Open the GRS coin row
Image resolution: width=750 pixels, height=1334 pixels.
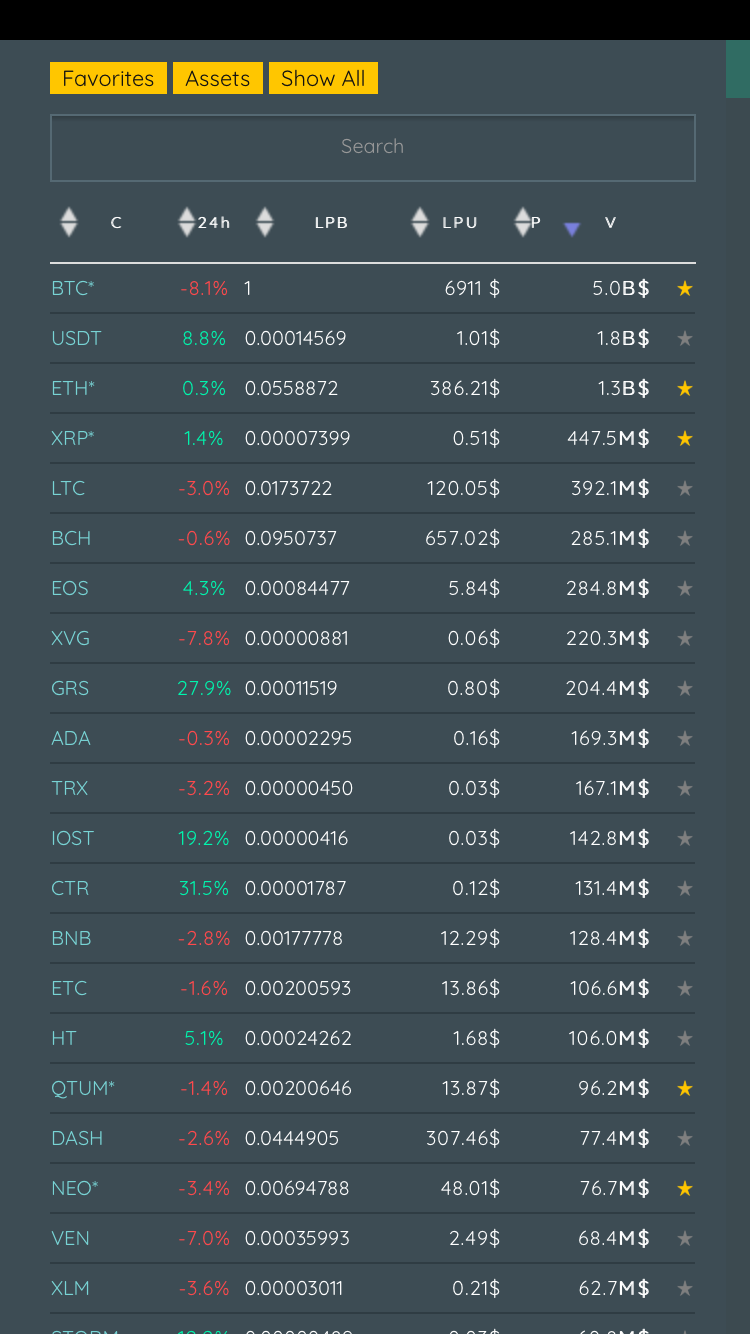[373, 688]
